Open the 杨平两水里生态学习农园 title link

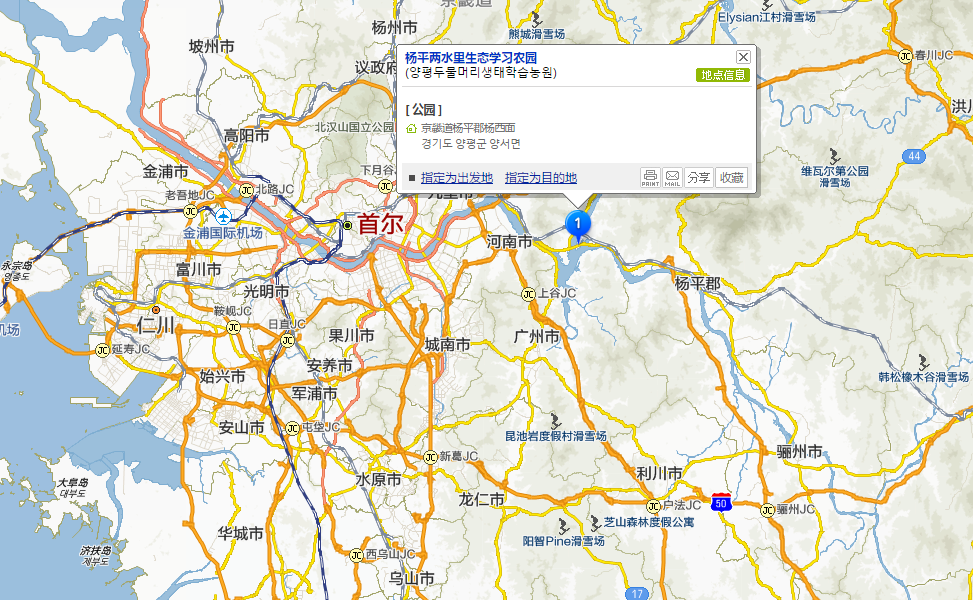pyautogui.click(x=470, y=58)
